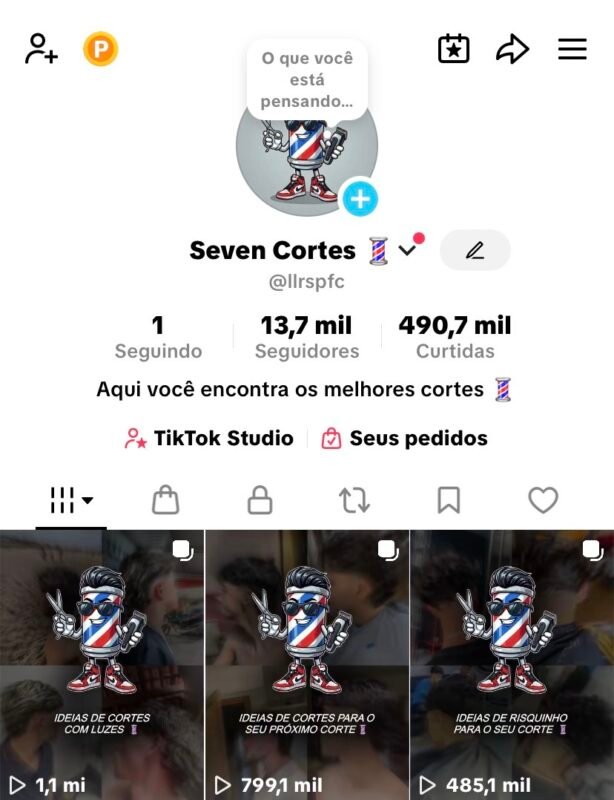The width and height of the screenshot is (614, 800).
Task: View the Seguindo list
Action: point(158,337)
